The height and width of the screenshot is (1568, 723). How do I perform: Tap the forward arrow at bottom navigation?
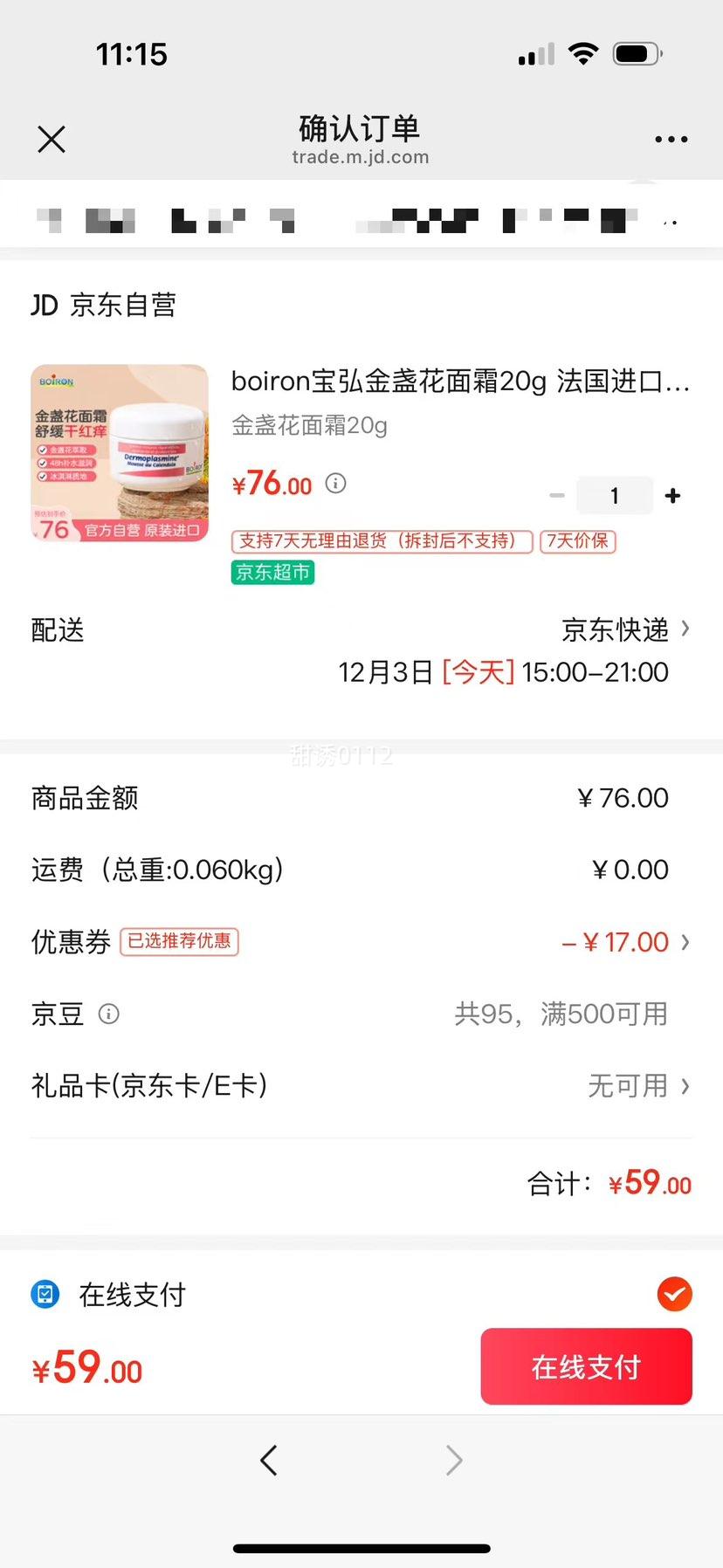pos(453,1461)
